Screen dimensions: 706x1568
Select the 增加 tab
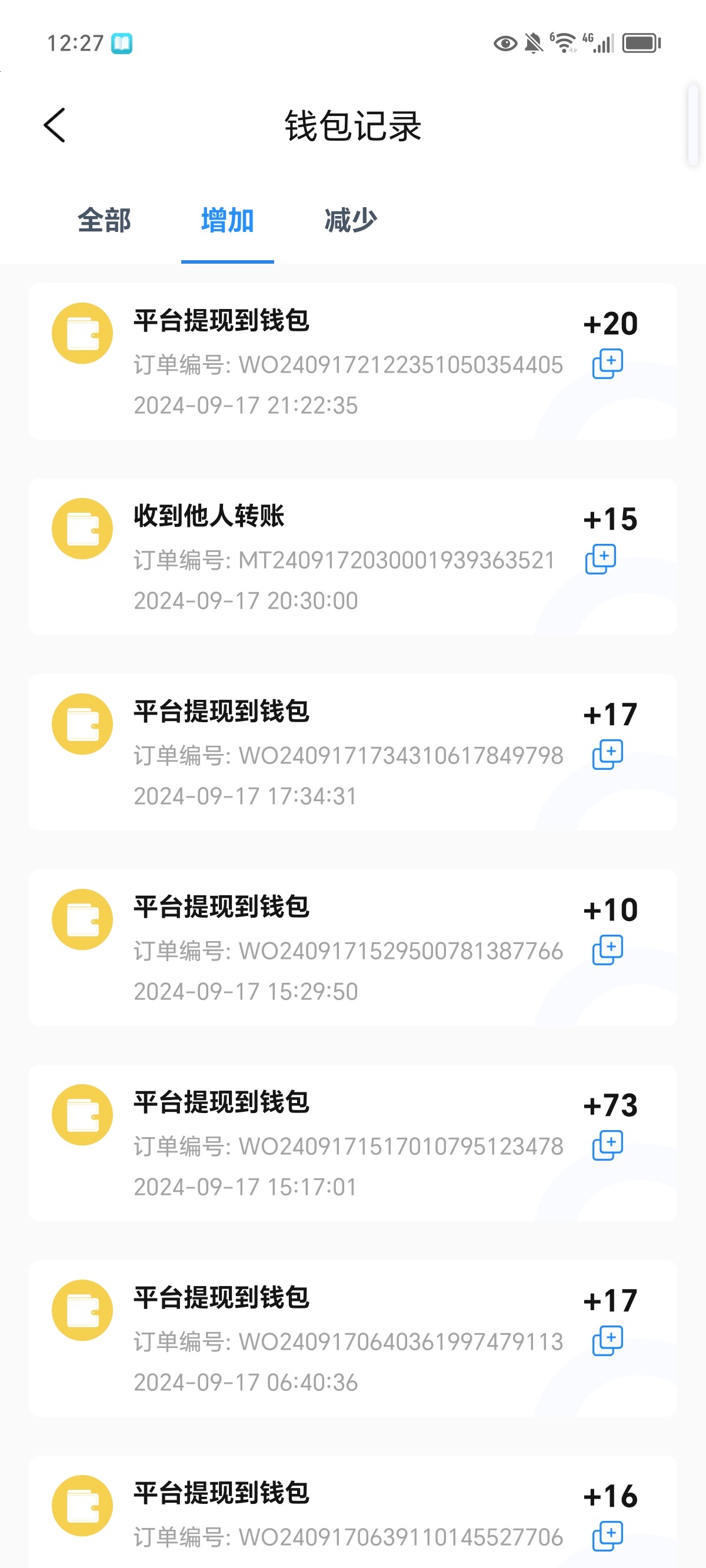(x=227, y=220)
